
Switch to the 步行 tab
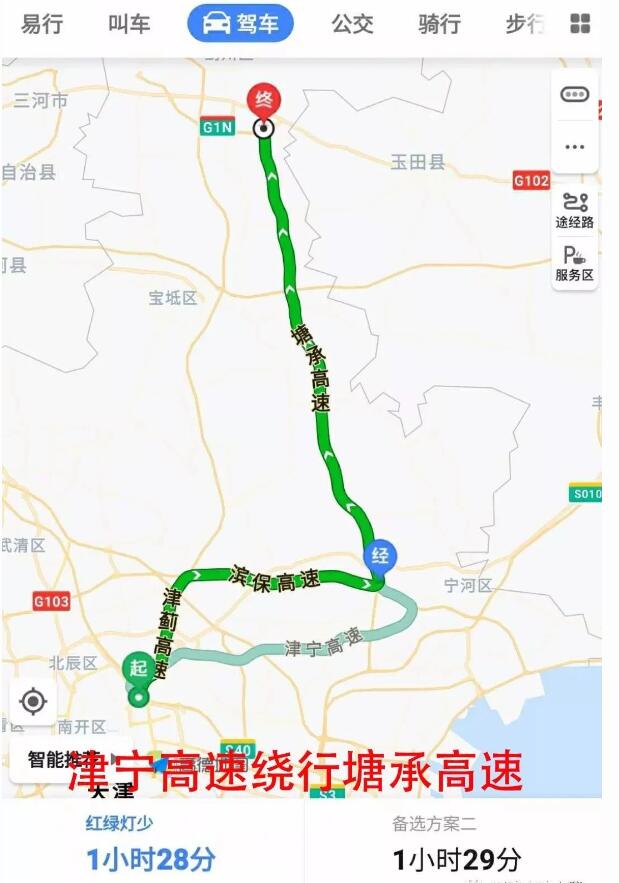[x=522, y=25]
